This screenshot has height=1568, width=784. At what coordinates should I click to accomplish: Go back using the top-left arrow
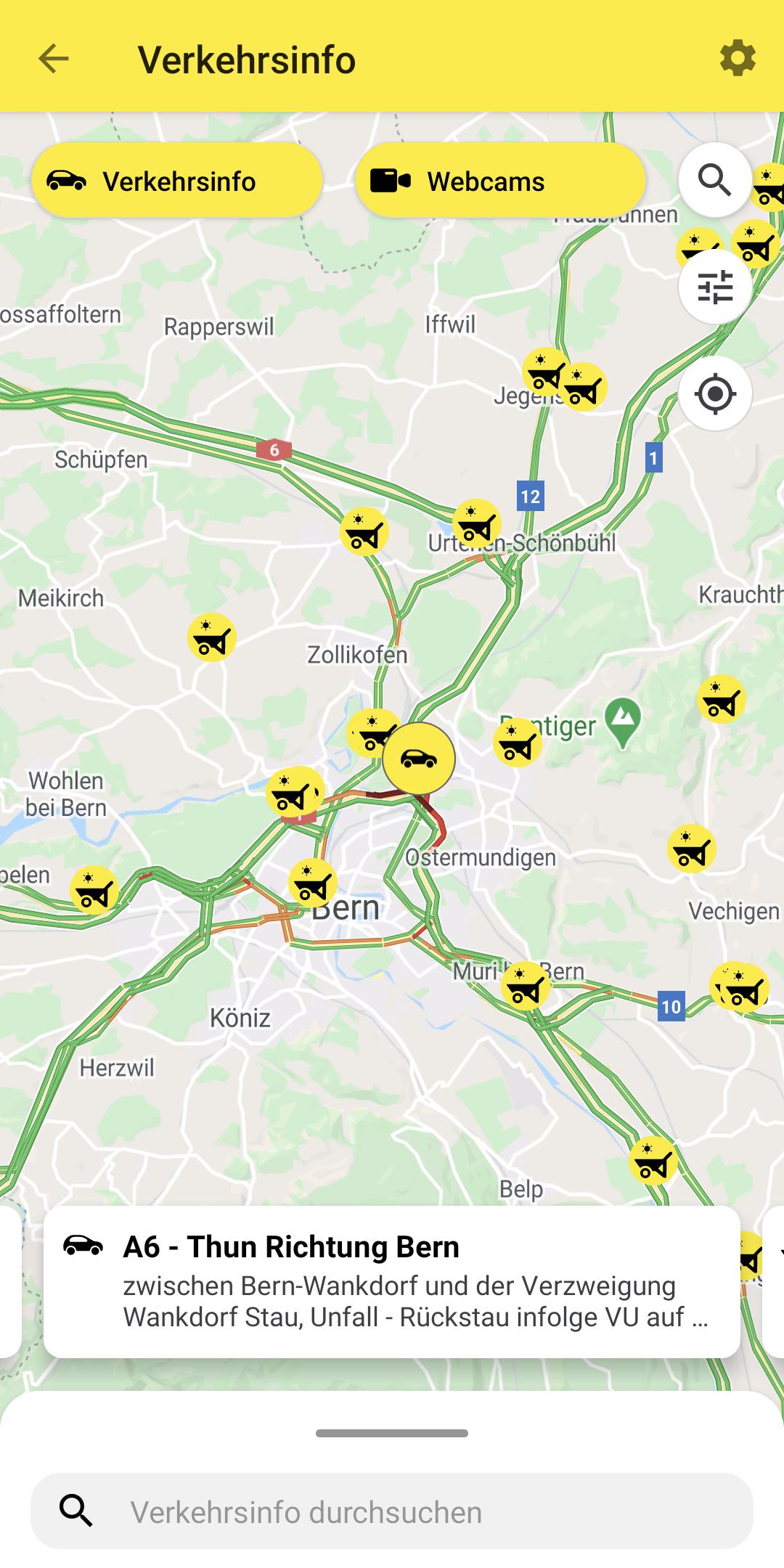tap(53, 59)
